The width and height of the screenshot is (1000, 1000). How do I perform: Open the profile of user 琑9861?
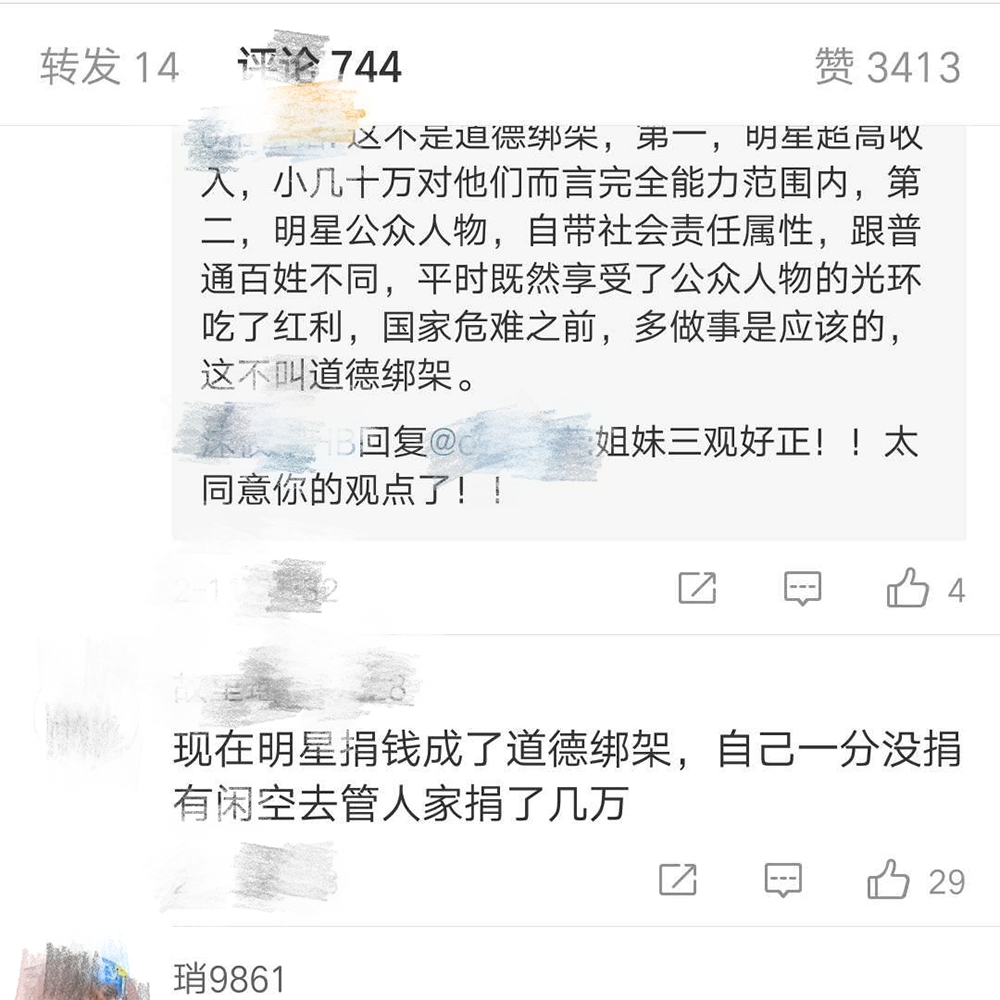(230, 979)
